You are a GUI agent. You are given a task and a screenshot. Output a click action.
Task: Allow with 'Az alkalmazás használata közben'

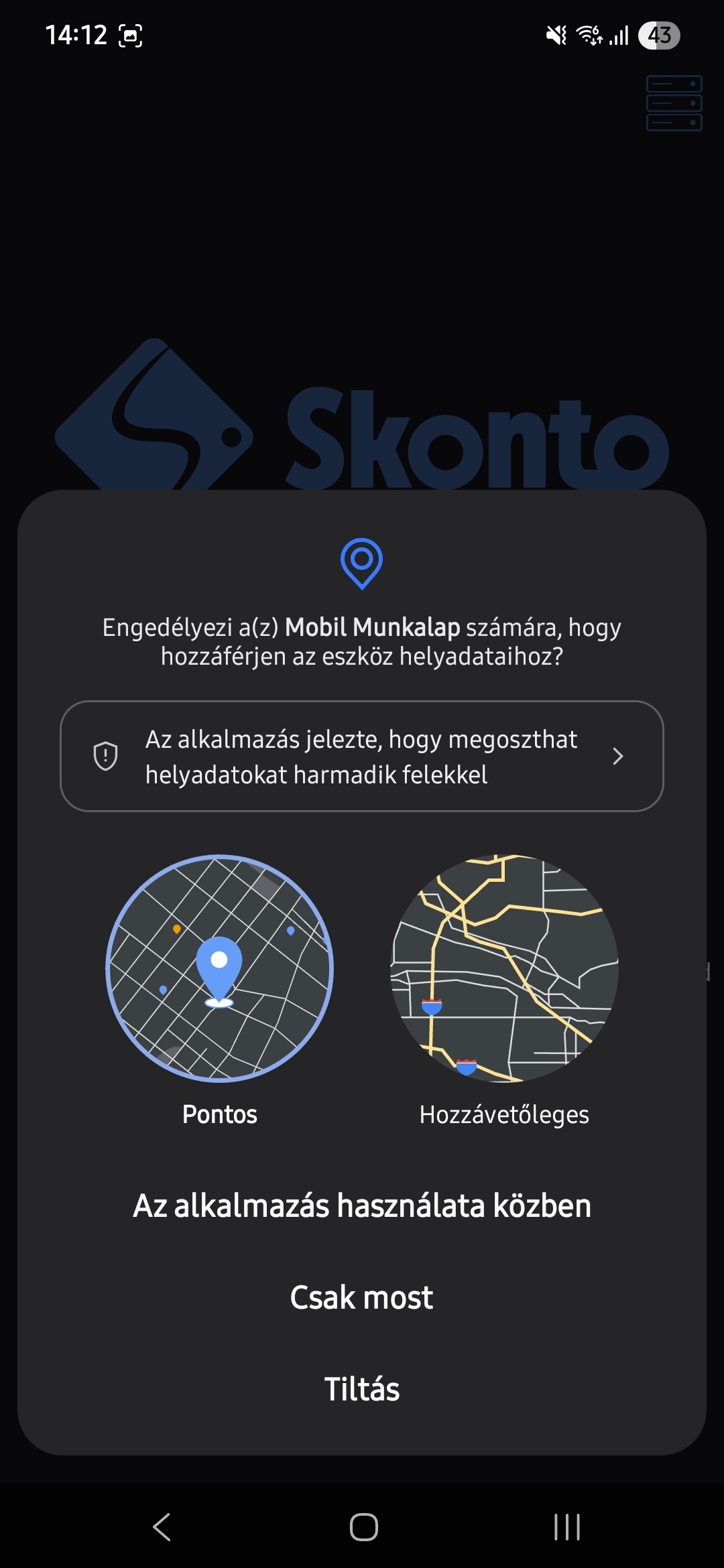coord(362,1205)
